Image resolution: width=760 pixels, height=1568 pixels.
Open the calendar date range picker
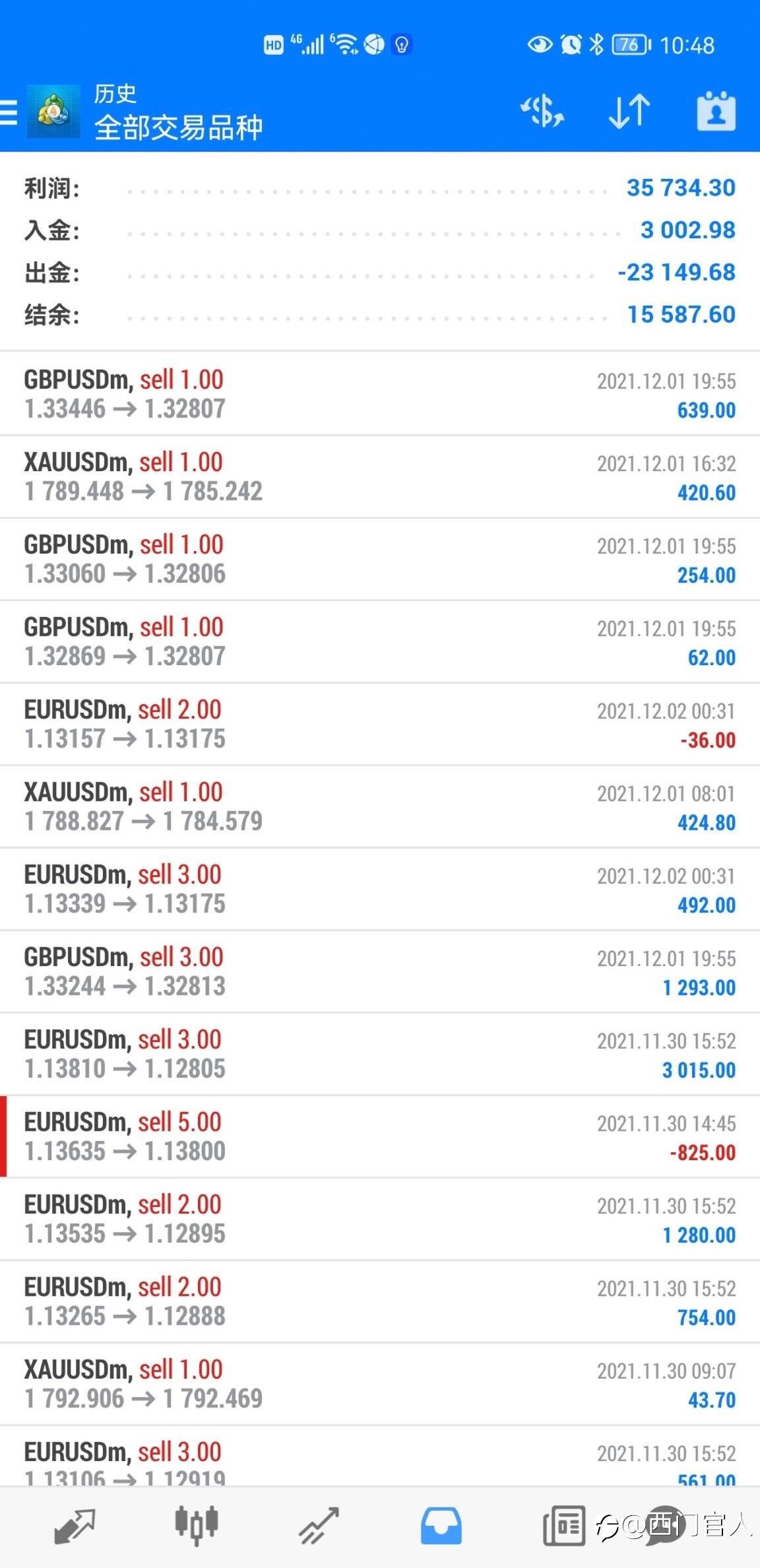[x=716, y=112]
